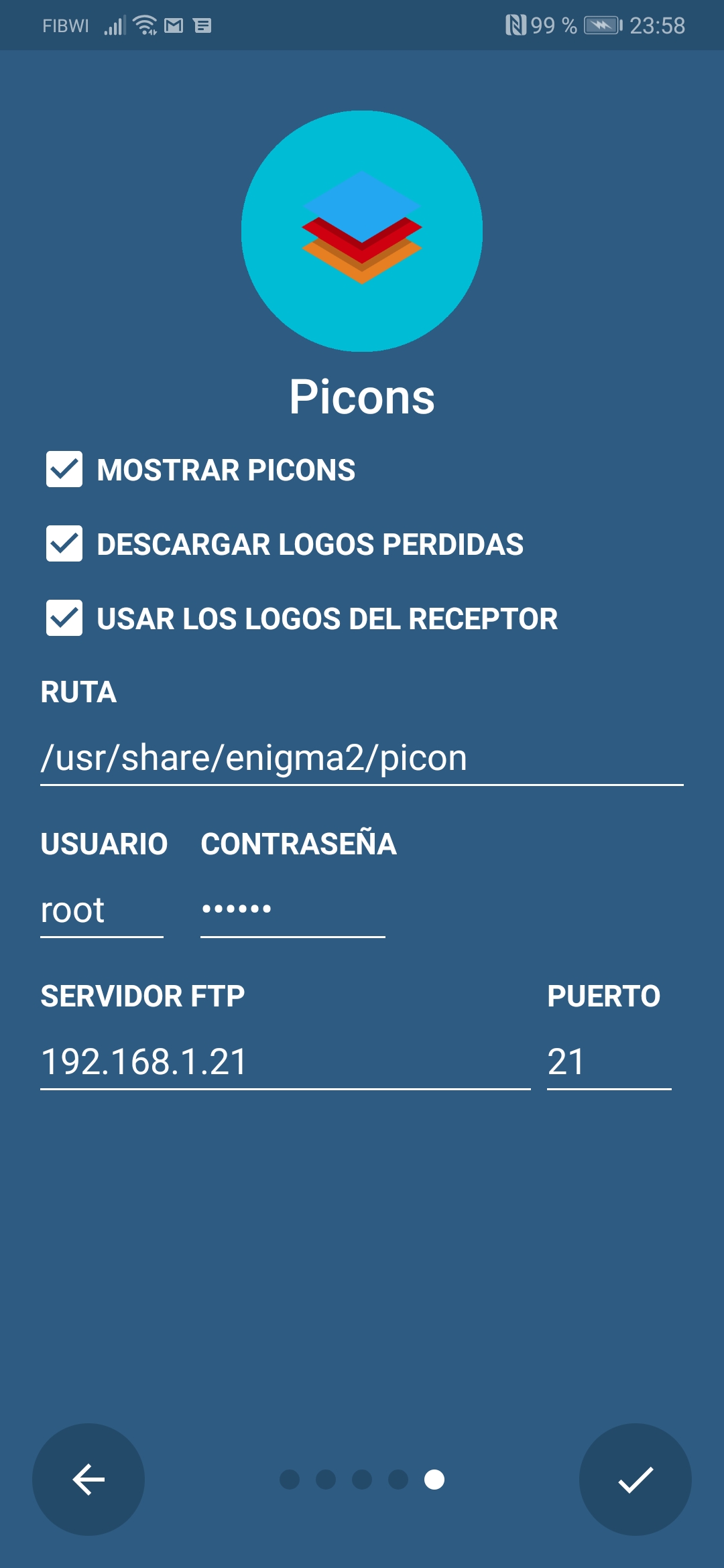This screenshot has width=724, height=1568.
Task: Uncheck the Mostrar Picons checkbox
Action: coord(64,469)
